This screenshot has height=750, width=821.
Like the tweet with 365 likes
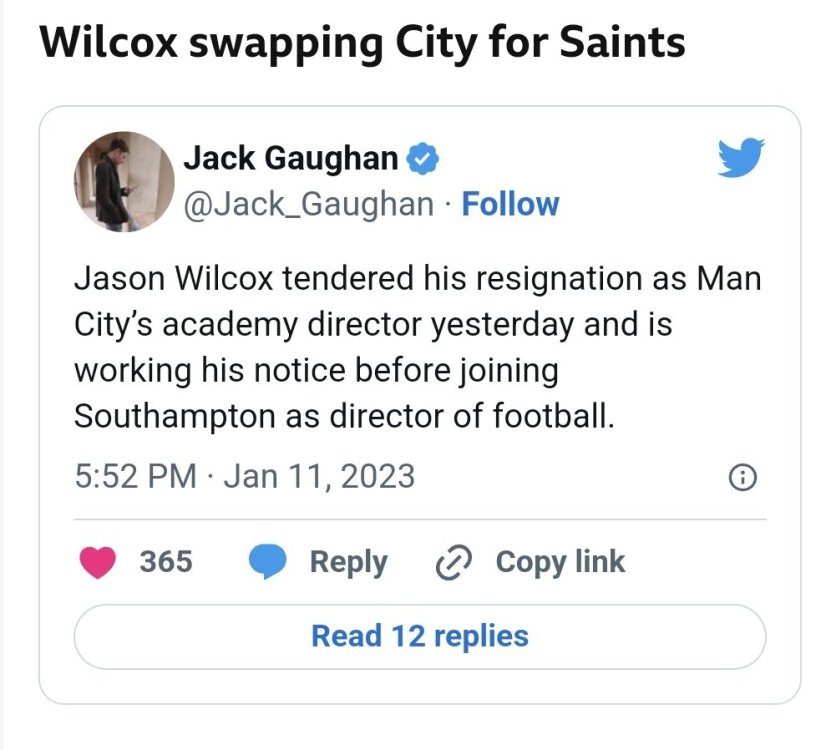97,562
